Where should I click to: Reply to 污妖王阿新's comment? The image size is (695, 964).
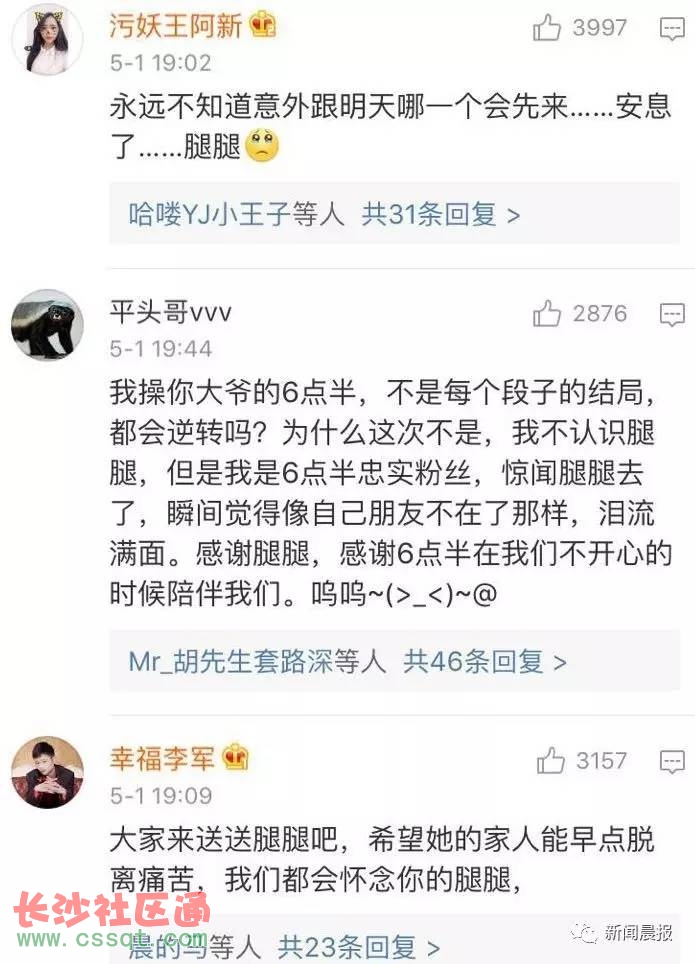tap(672, 29)
